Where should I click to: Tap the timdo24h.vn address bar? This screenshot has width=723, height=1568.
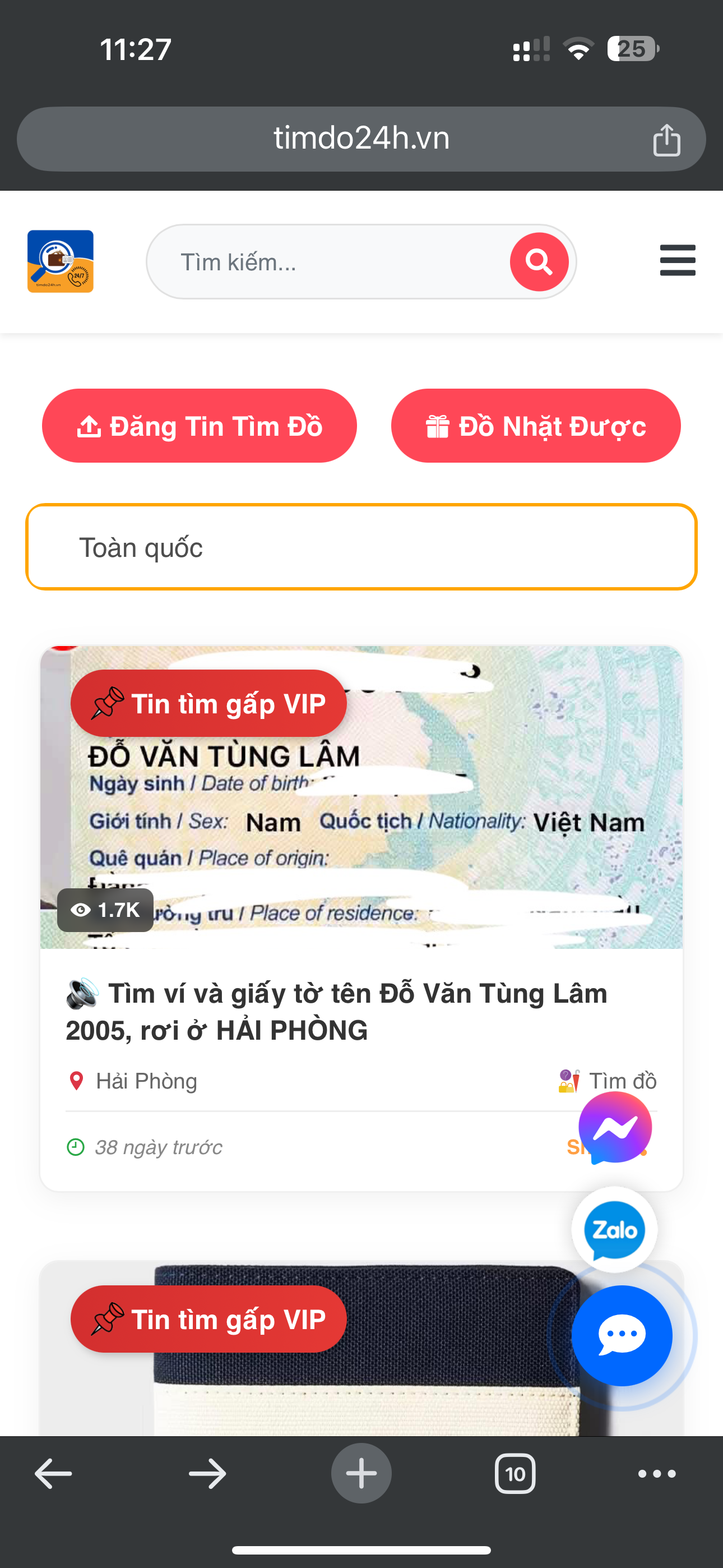361,139
